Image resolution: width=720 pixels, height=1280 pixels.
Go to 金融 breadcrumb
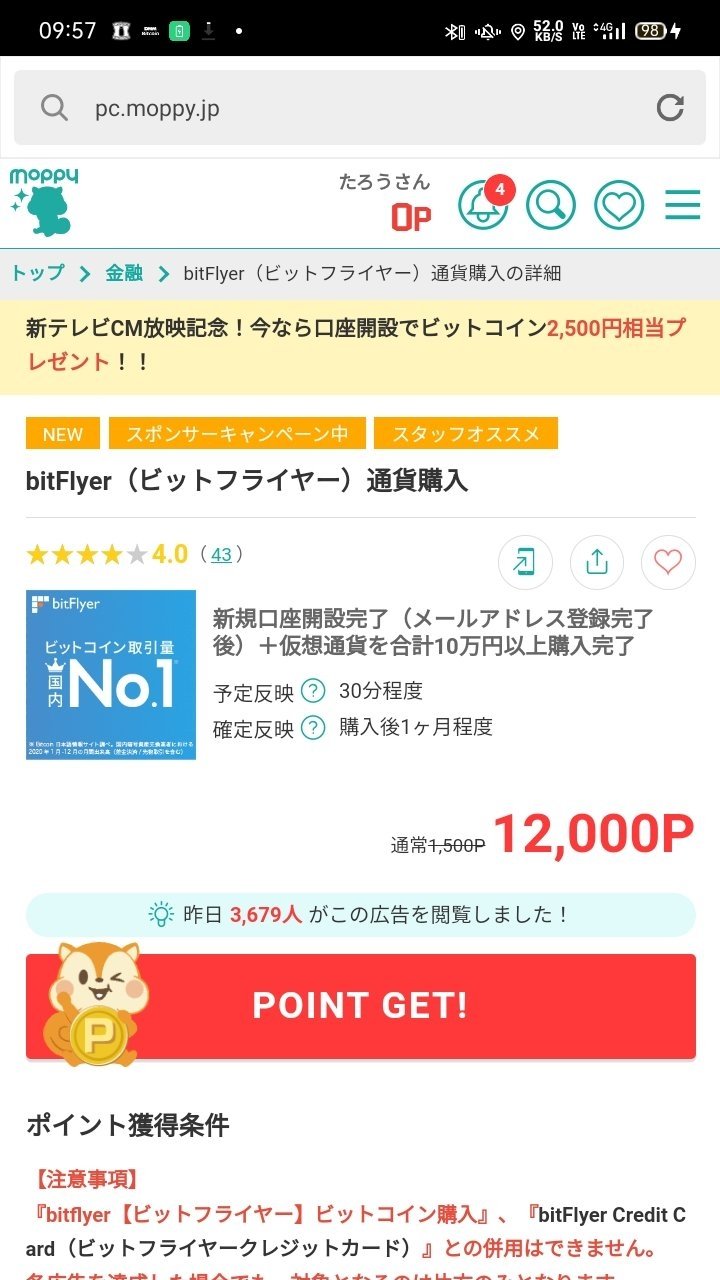point(124,273)
